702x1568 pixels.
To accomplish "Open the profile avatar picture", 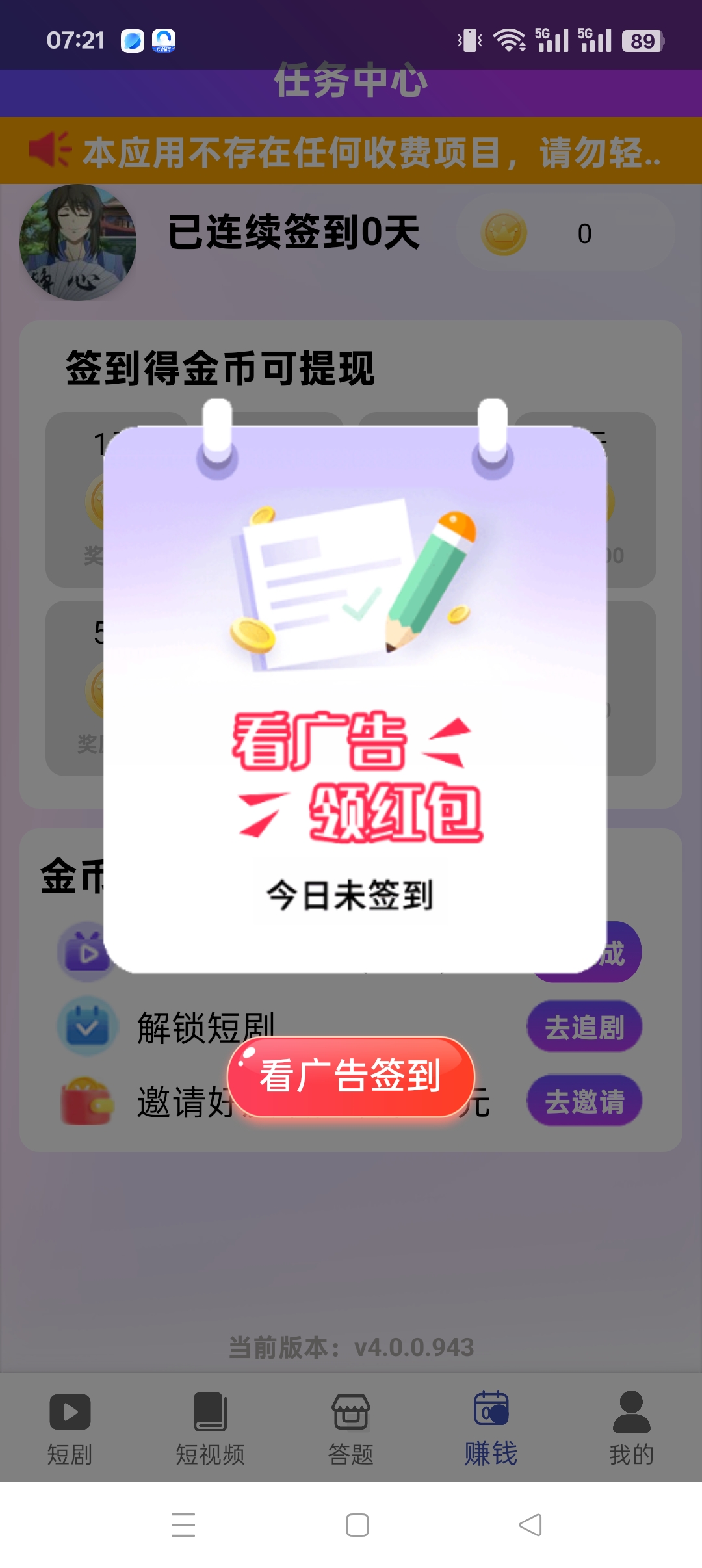I will (x=78, y=242).
